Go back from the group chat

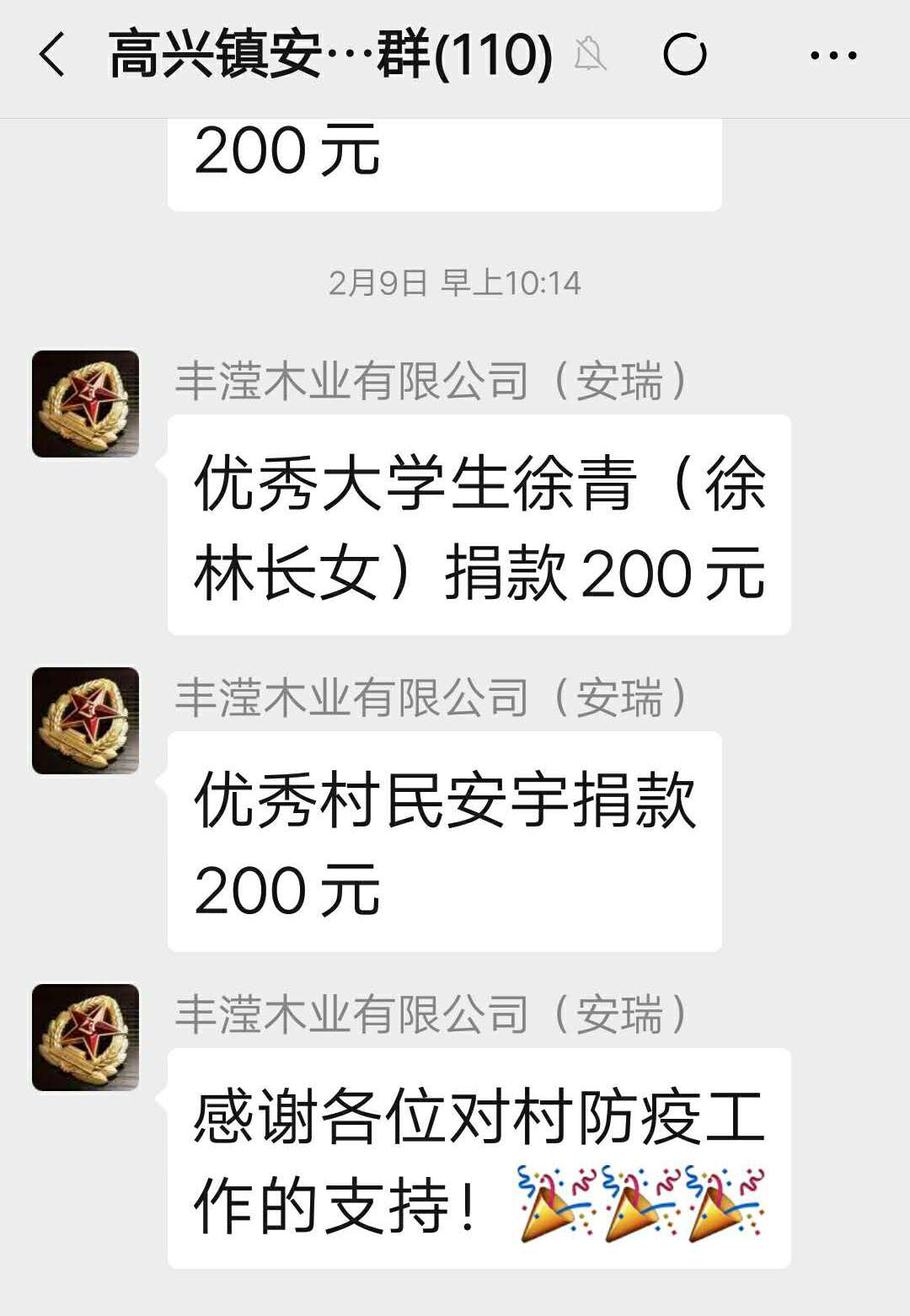pyautogui.click(x=51, y=56)
